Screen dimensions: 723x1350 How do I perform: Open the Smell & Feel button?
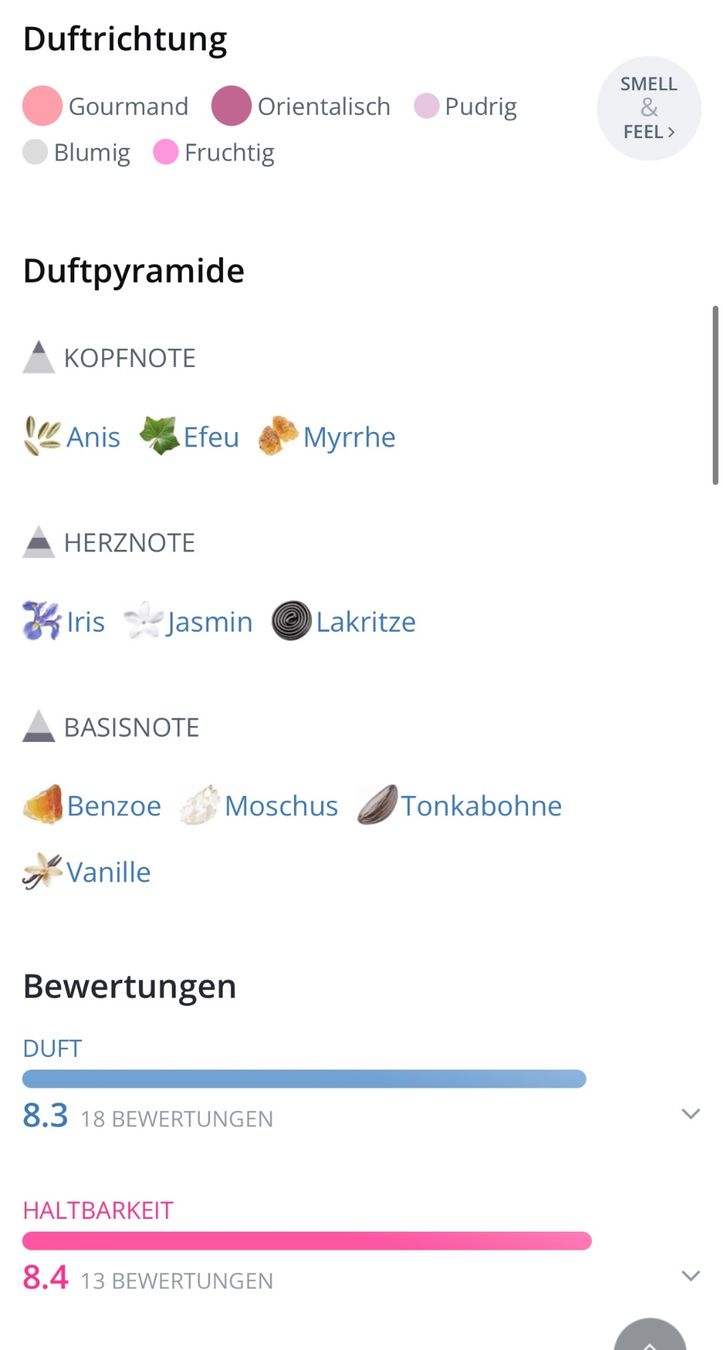(649, 108)
